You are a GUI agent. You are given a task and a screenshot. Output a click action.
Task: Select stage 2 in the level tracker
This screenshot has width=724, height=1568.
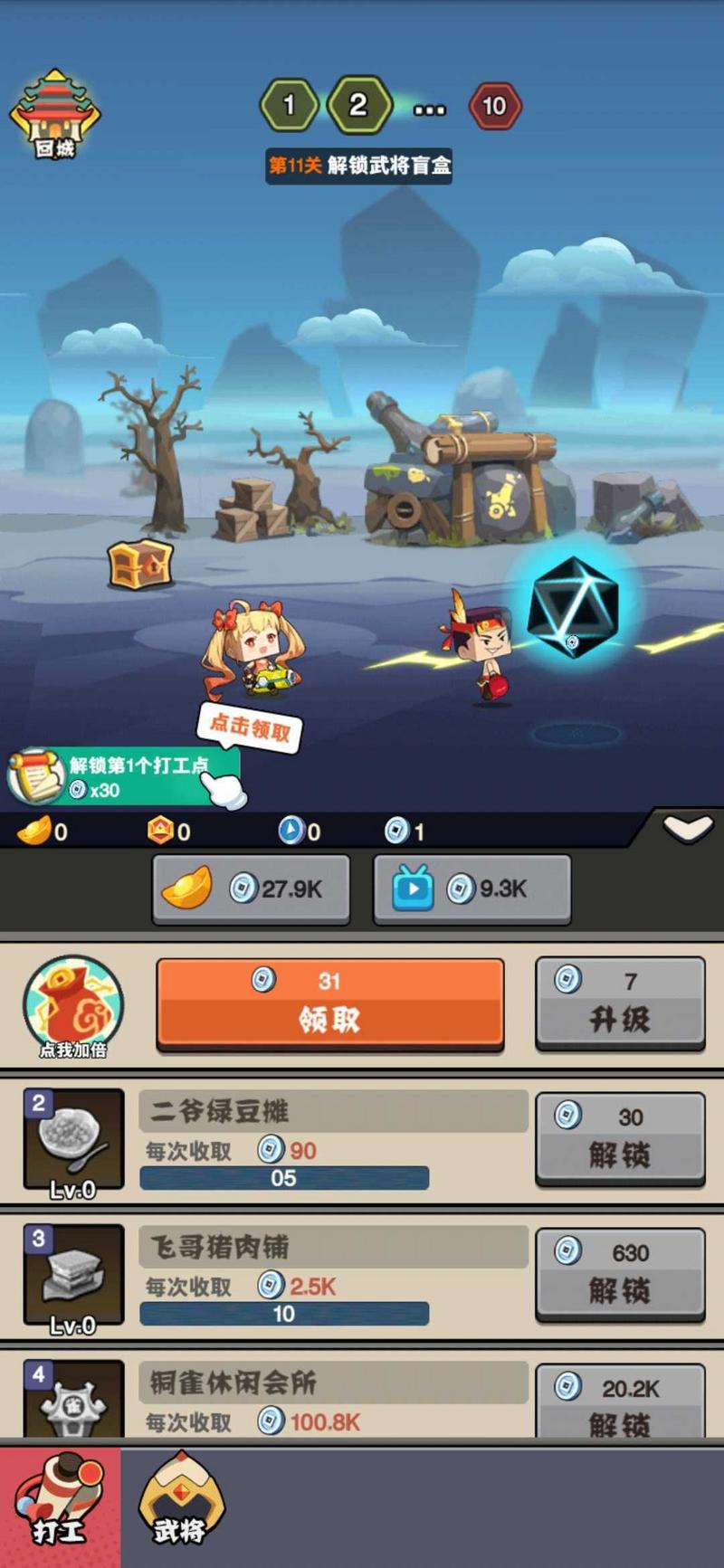(x=358, y=106)
